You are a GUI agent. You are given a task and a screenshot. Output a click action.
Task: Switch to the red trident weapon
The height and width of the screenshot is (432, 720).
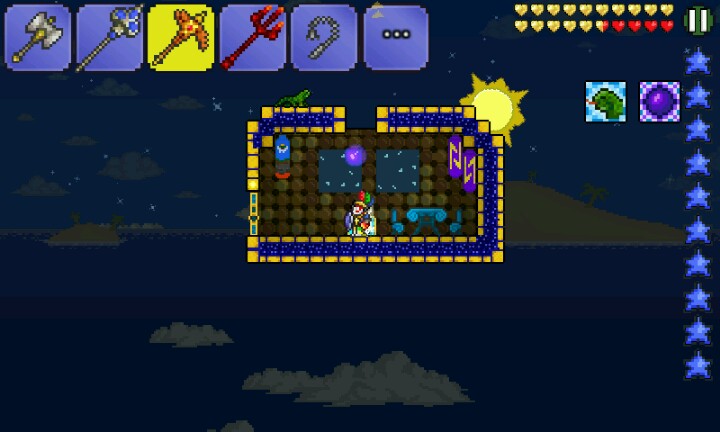[254, 37]
